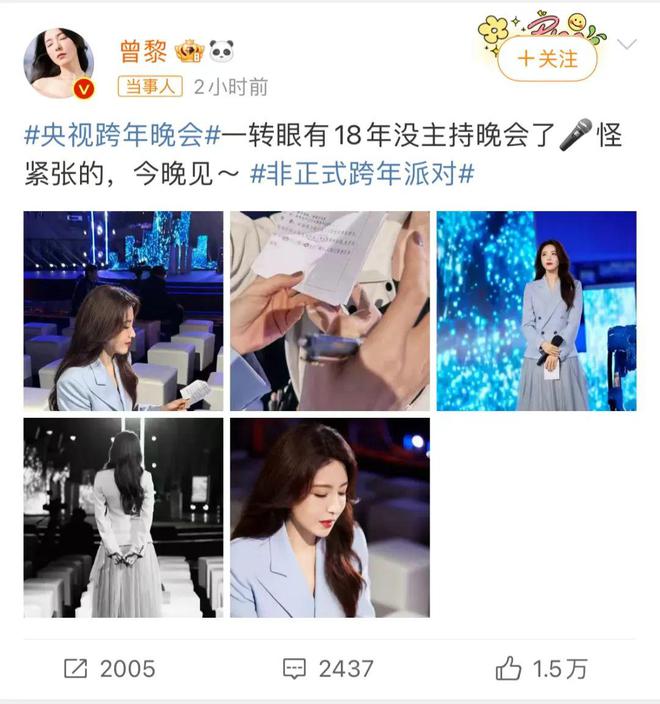This screenshot has width=660, height=704.
Task: Expand the post options chevron
Action: (x=627, y=45)
